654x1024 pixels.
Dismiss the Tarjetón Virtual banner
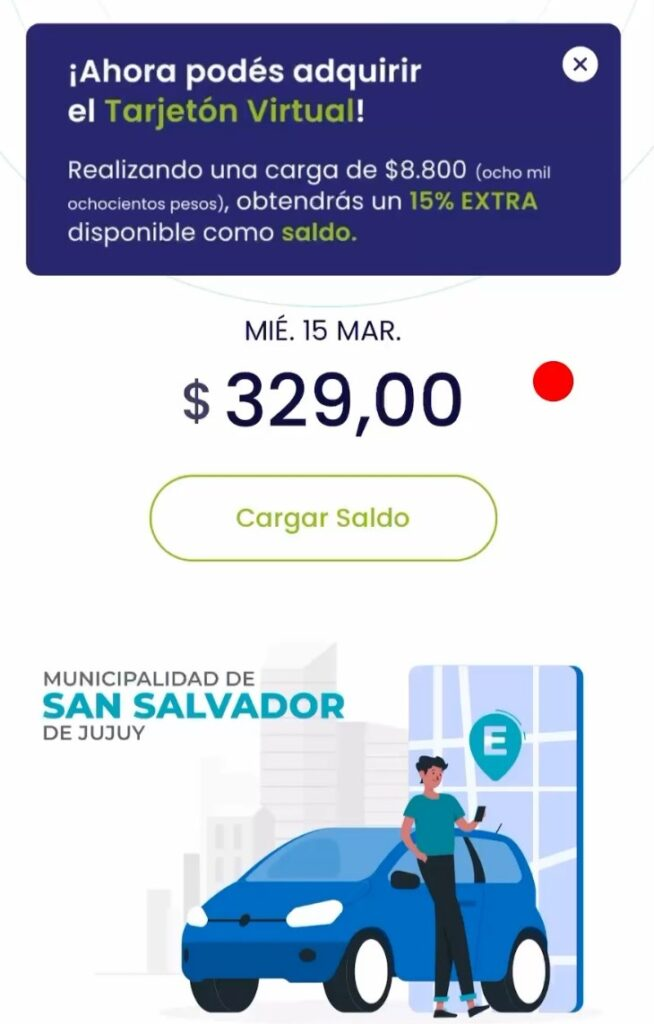(x=580, y=65)
